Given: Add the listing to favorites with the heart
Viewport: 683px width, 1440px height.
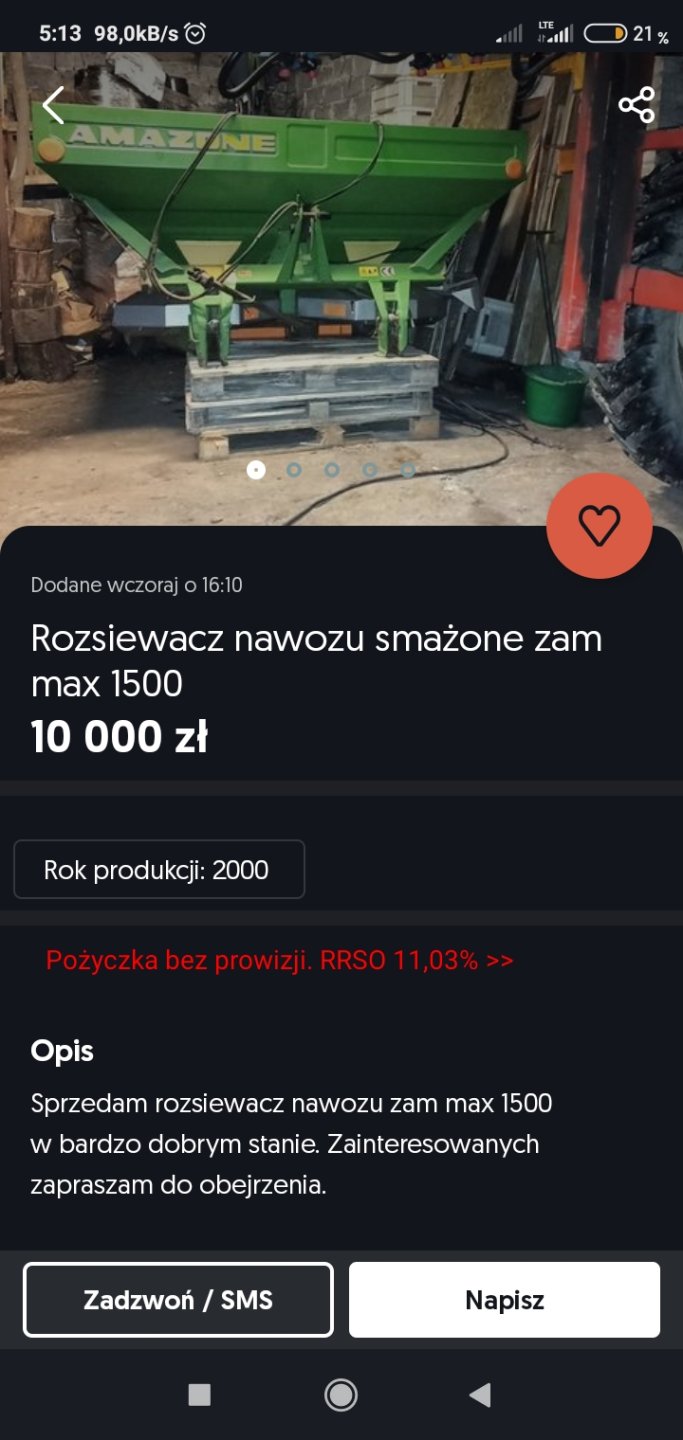Looking at the screenshot, I should (599, 526).
